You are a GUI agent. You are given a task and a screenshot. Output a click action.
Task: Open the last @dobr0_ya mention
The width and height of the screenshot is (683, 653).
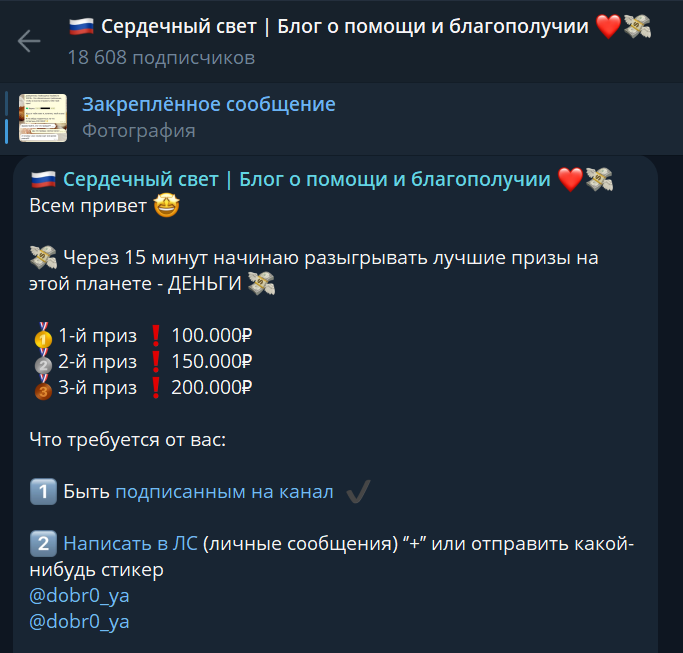point(80,621)
